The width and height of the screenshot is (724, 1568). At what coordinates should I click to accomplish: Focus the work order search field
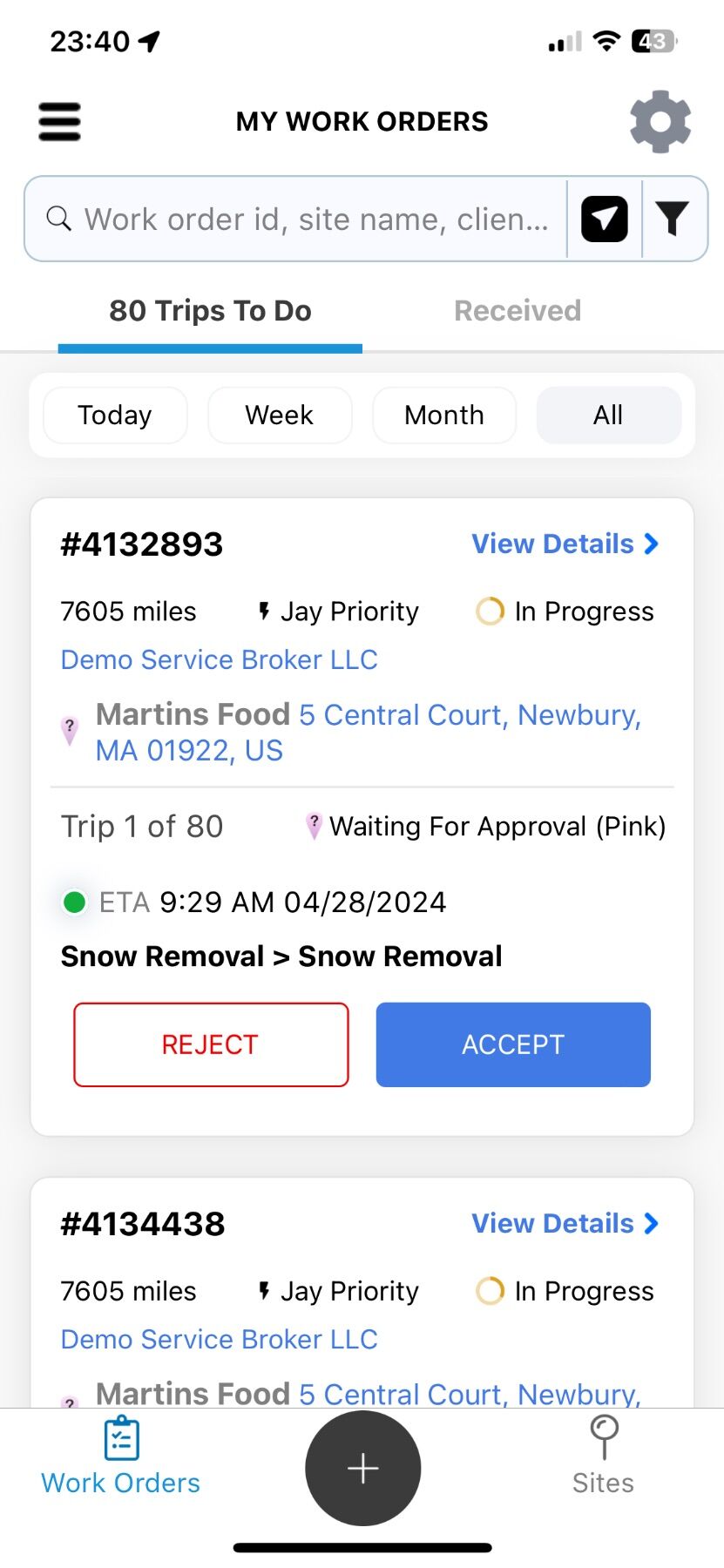click(314, 220)
